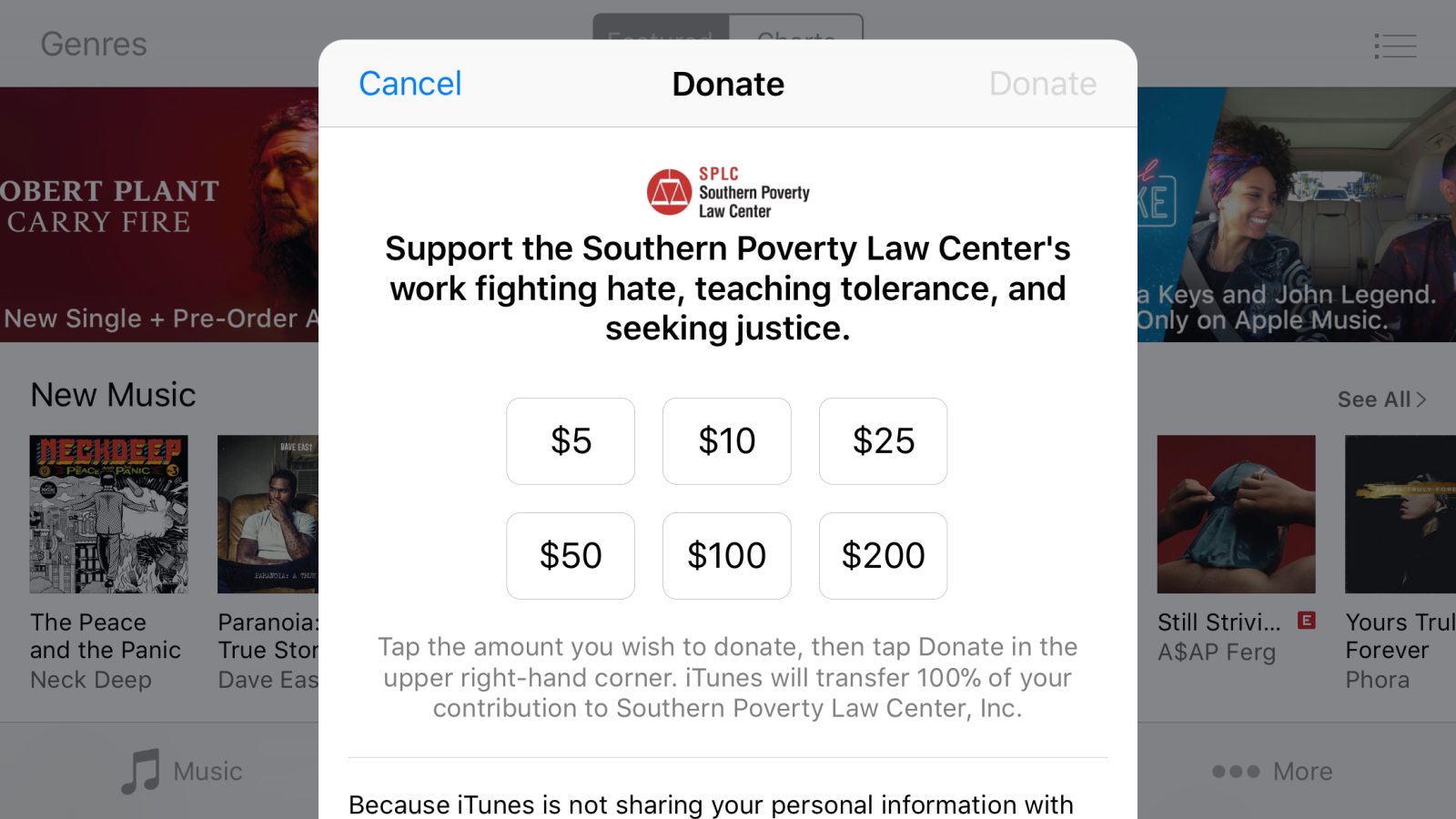
Task: Select the $5 donation amount
Action: tap(571, 441)
